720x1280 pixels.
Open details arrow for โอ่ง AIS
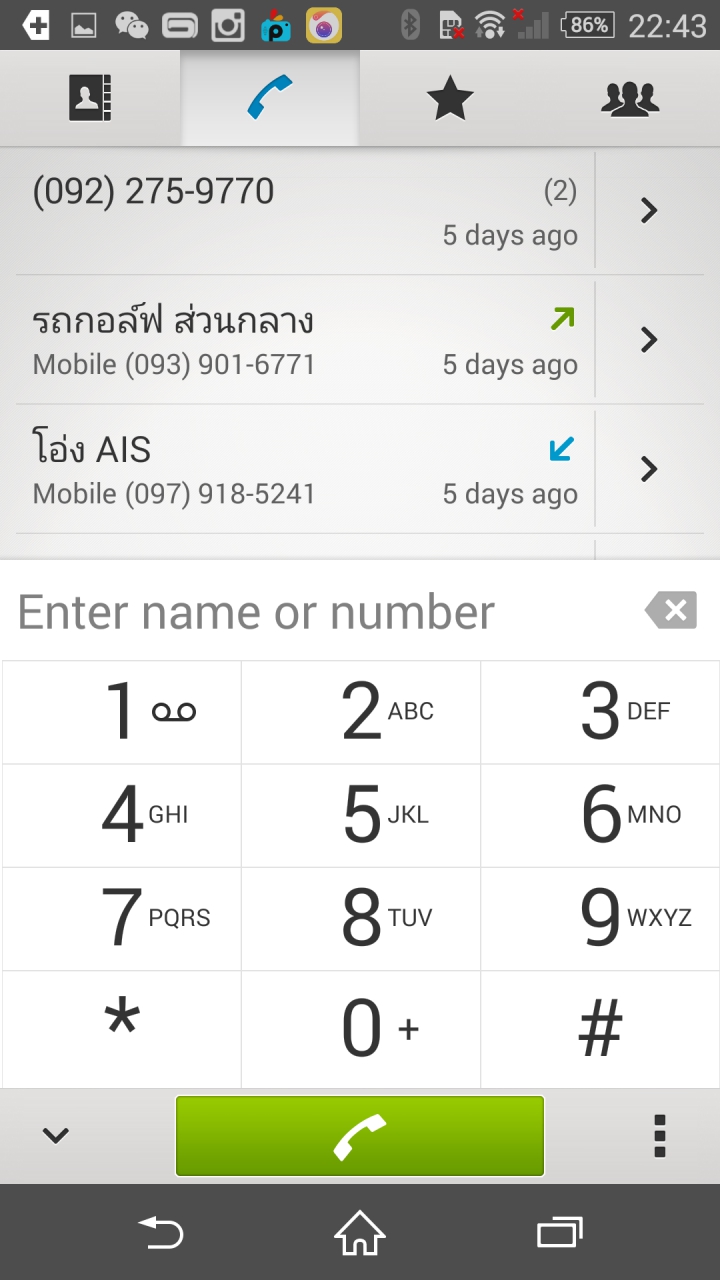point(650,469)
